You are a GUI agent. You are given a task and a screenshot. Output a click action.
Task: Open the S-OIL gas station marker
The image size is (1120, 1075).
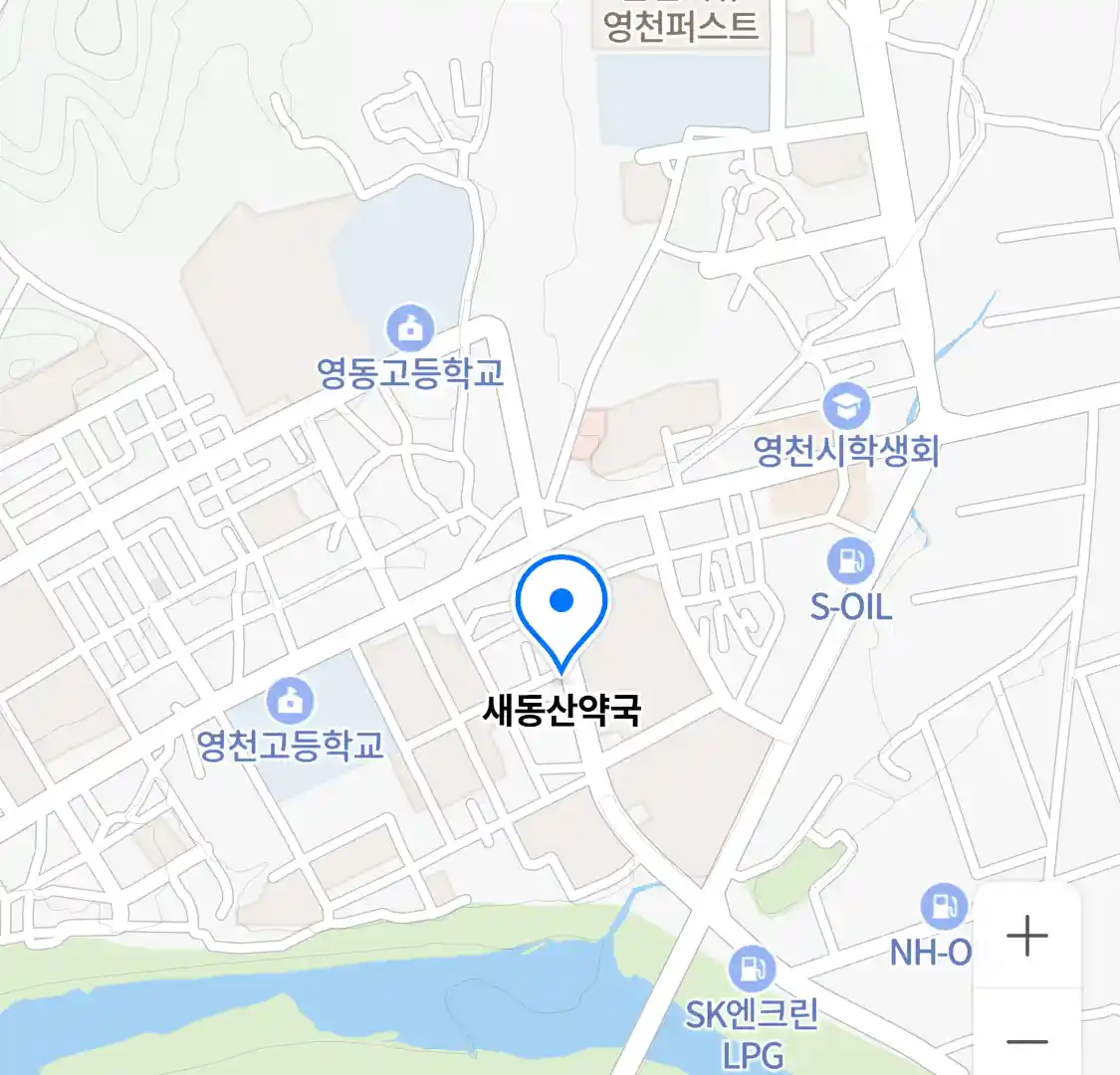[x=850, y=561]
